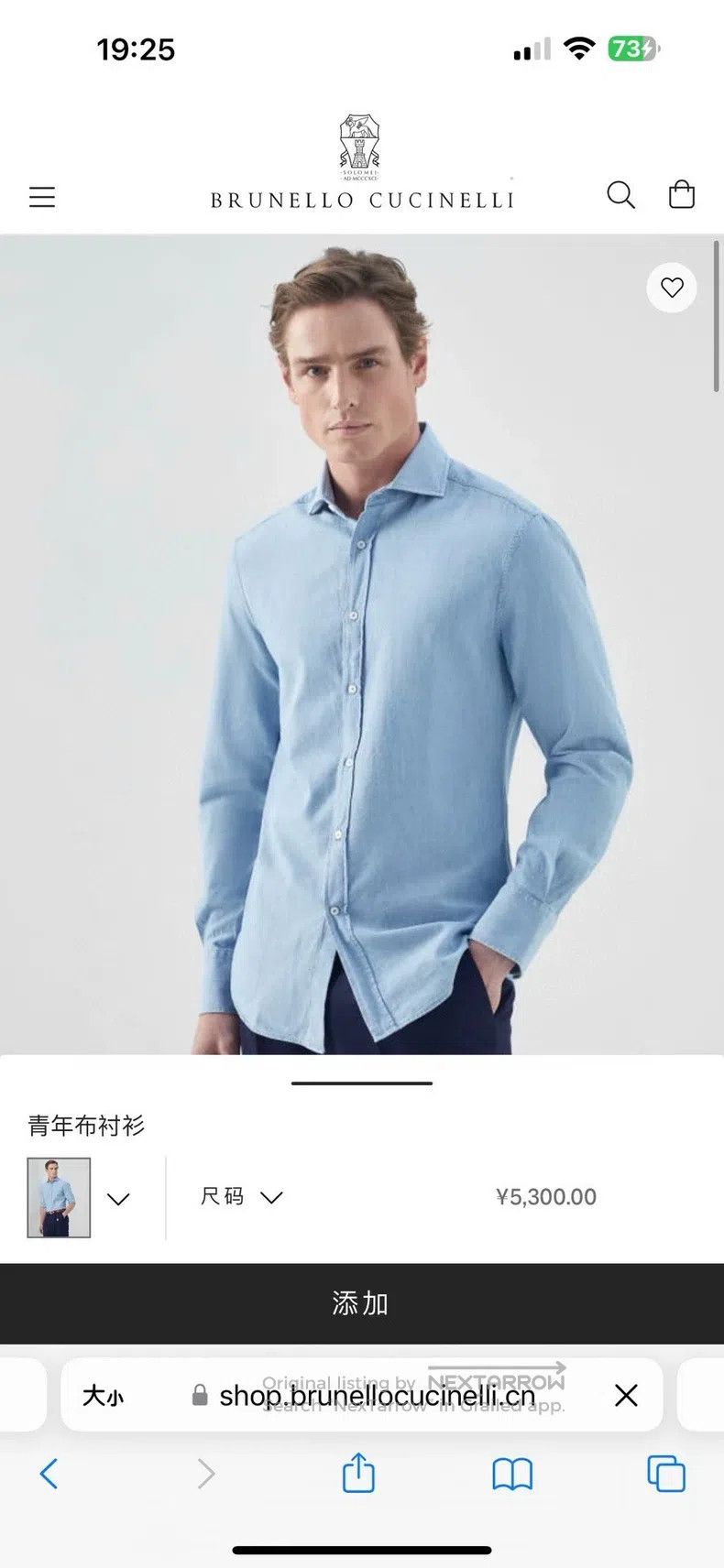
Task: Open Safari bookmarks
Action: (512, 1474)
